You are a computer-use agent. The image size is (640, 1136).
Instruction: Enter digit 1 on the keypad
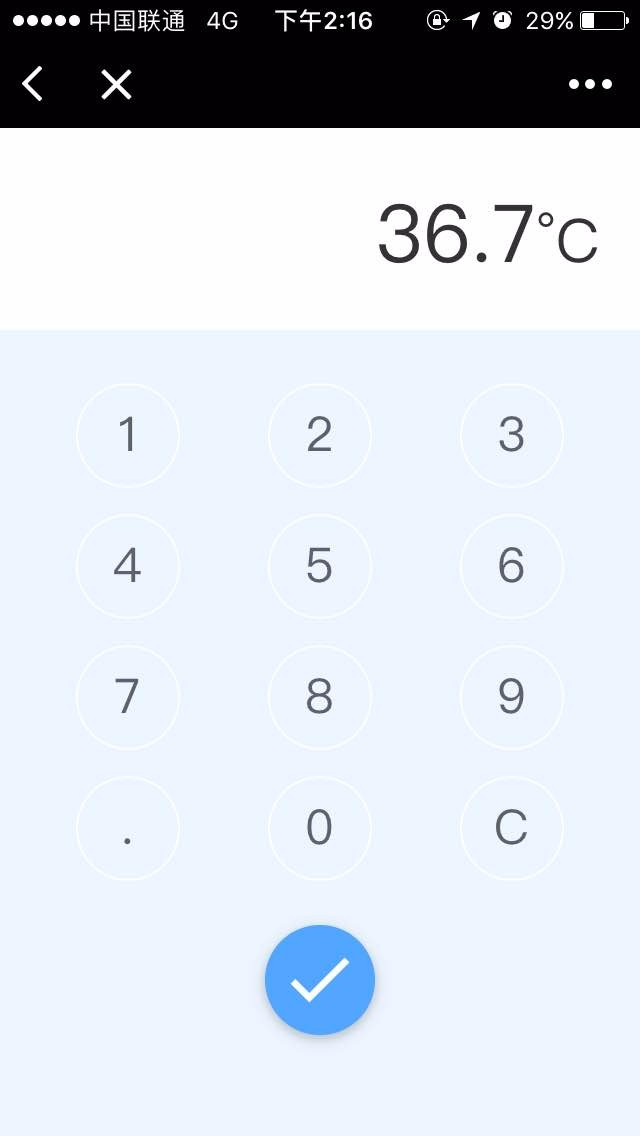click(x=128, y=435)
